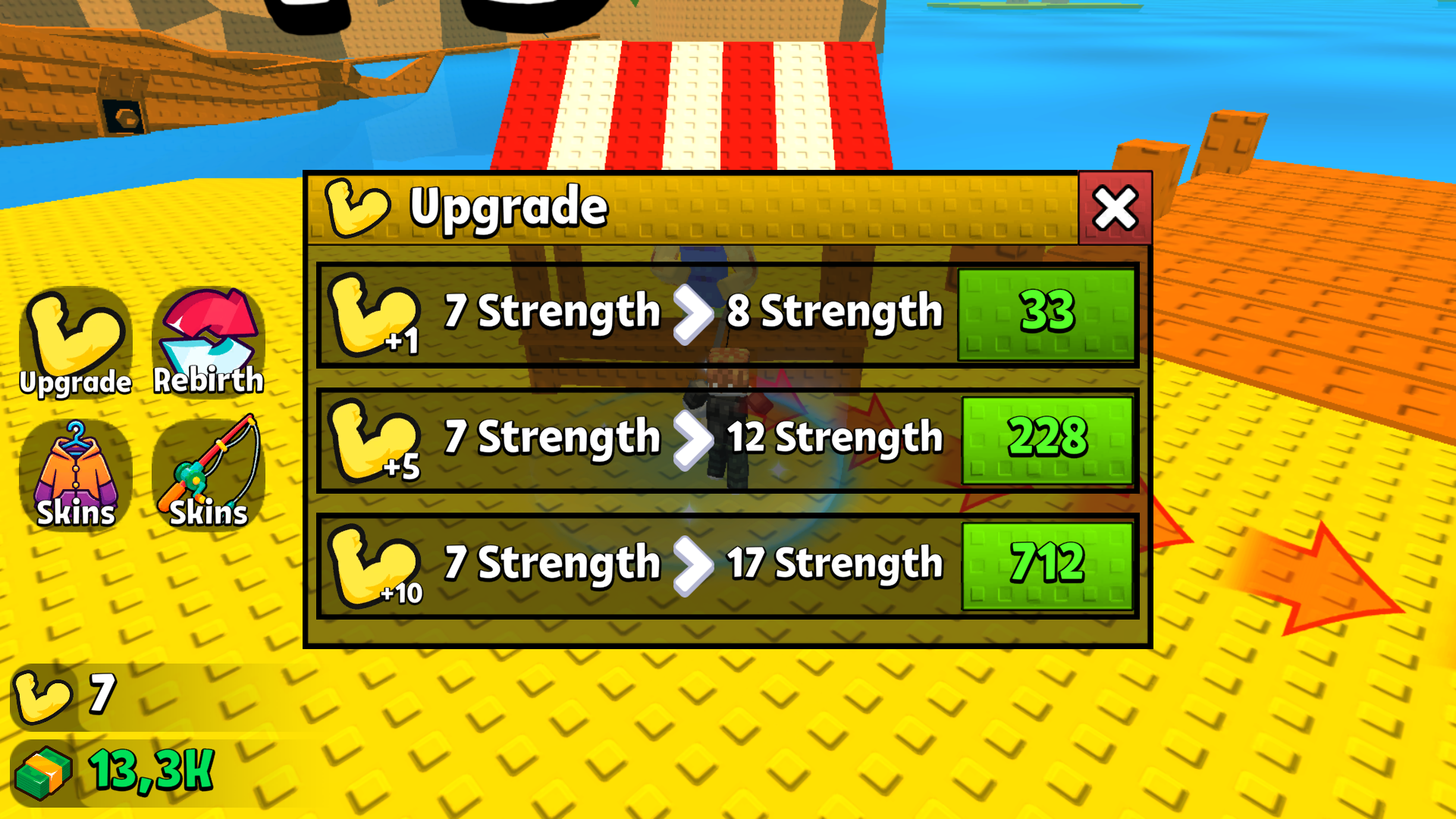Open the Rebirth menu
Screen dimensions: 1456x819
coord(209,343)
